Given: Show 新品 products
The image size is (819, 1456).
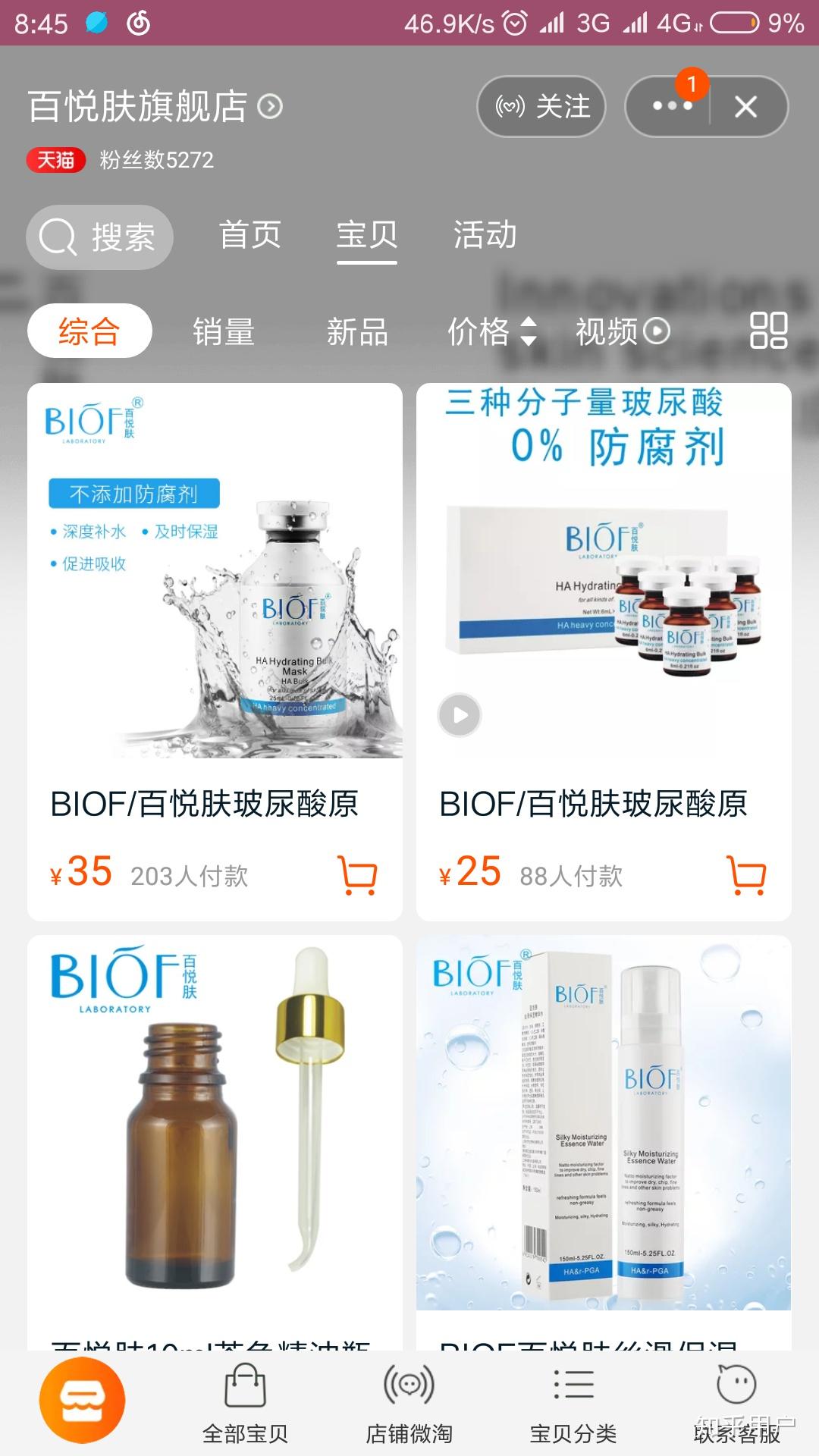Looking at the screenshot, I should click(x=357, y=332).
